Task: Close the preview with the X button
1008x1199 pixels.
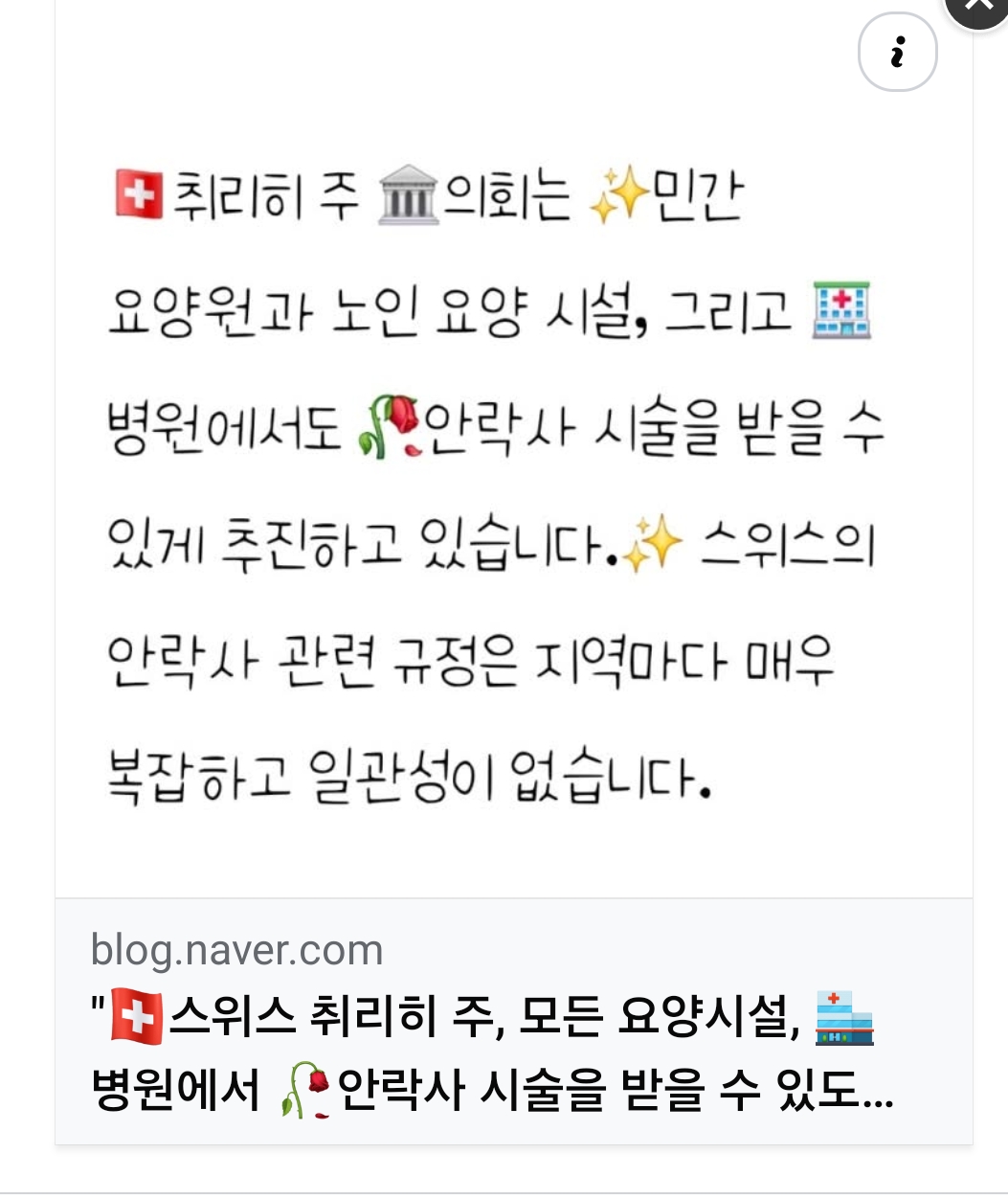Action: [979, 8]
